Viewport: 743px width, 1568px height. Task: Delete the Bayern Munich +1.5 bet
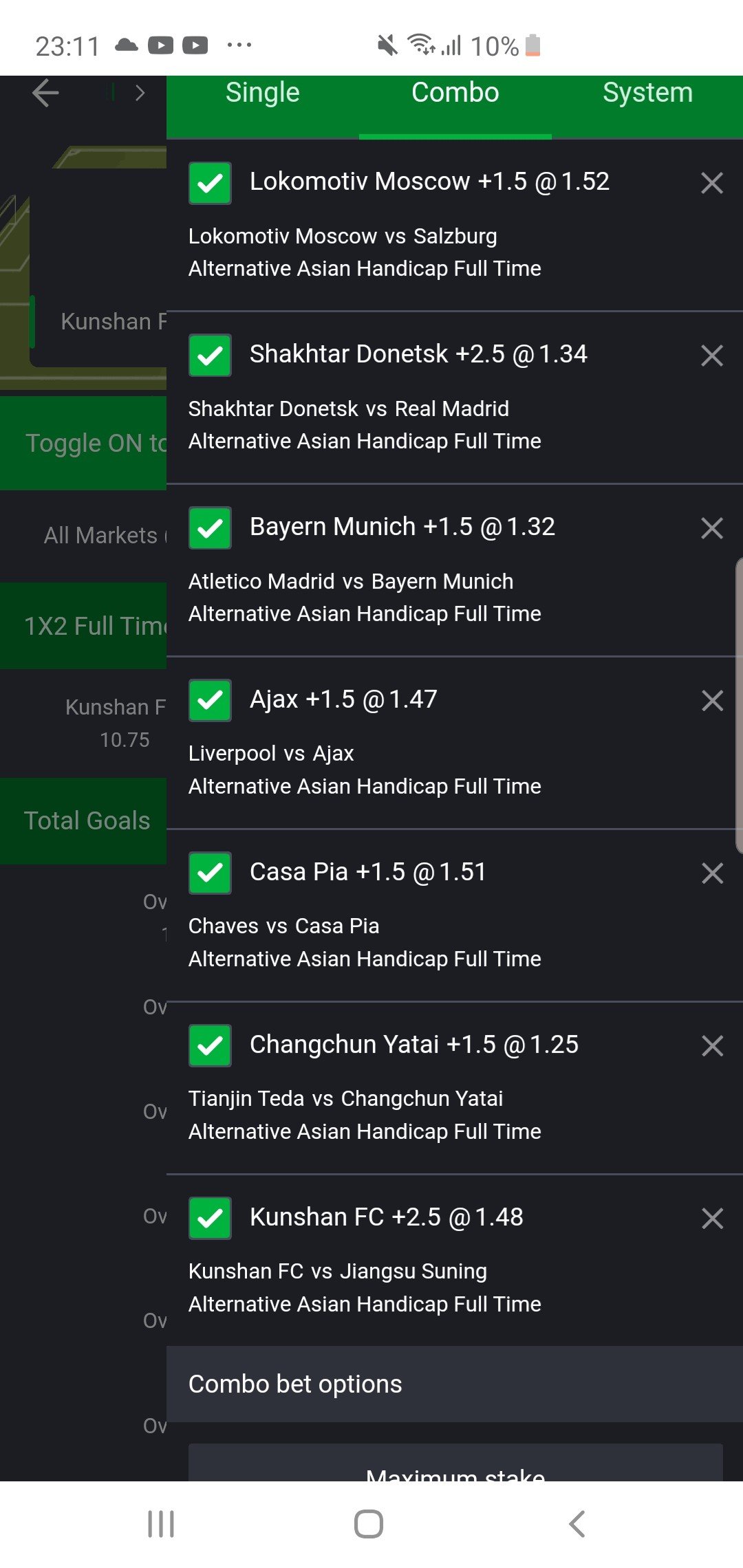pyautogui.click(x=711, y=528)
